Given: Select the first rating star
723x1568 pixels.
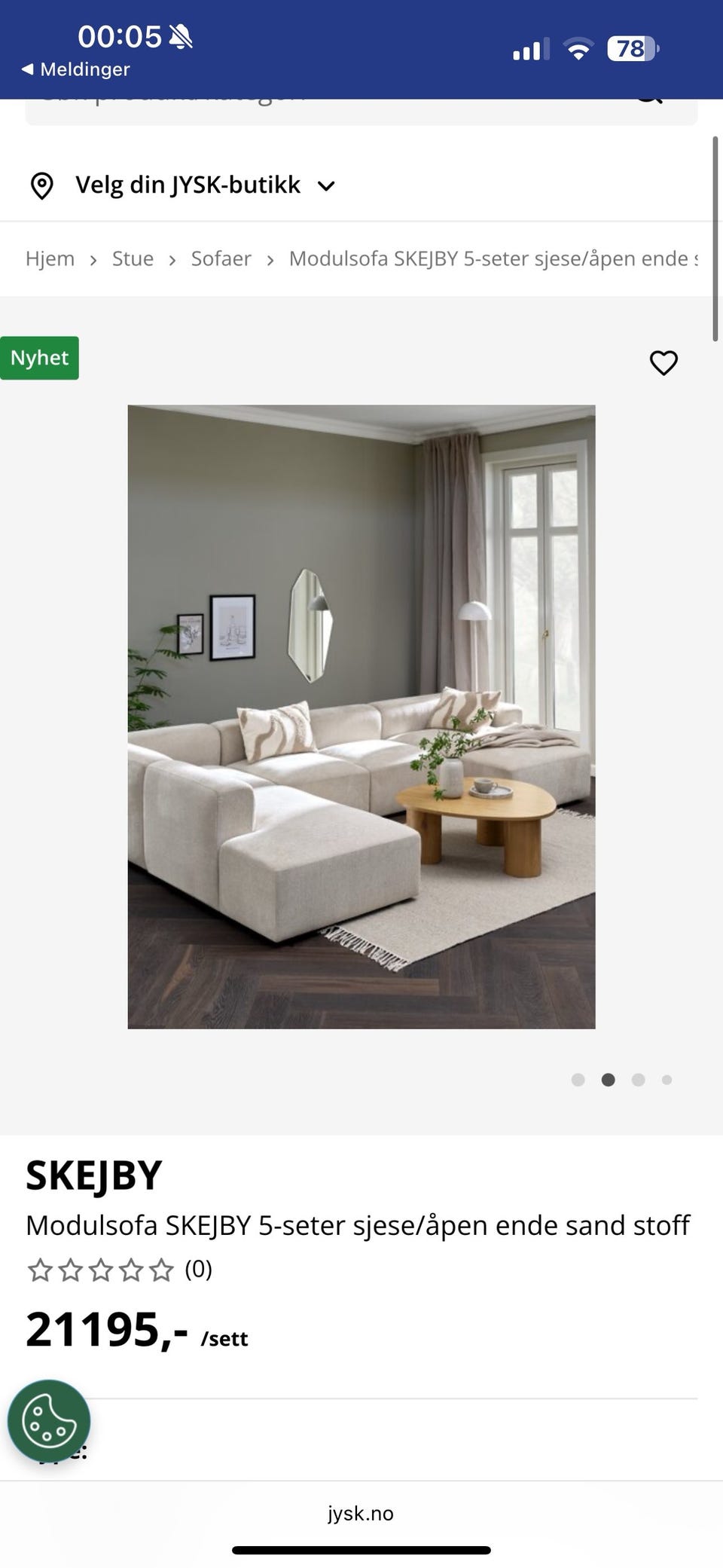Looking at the screenshot, I should coord(41,1270).
